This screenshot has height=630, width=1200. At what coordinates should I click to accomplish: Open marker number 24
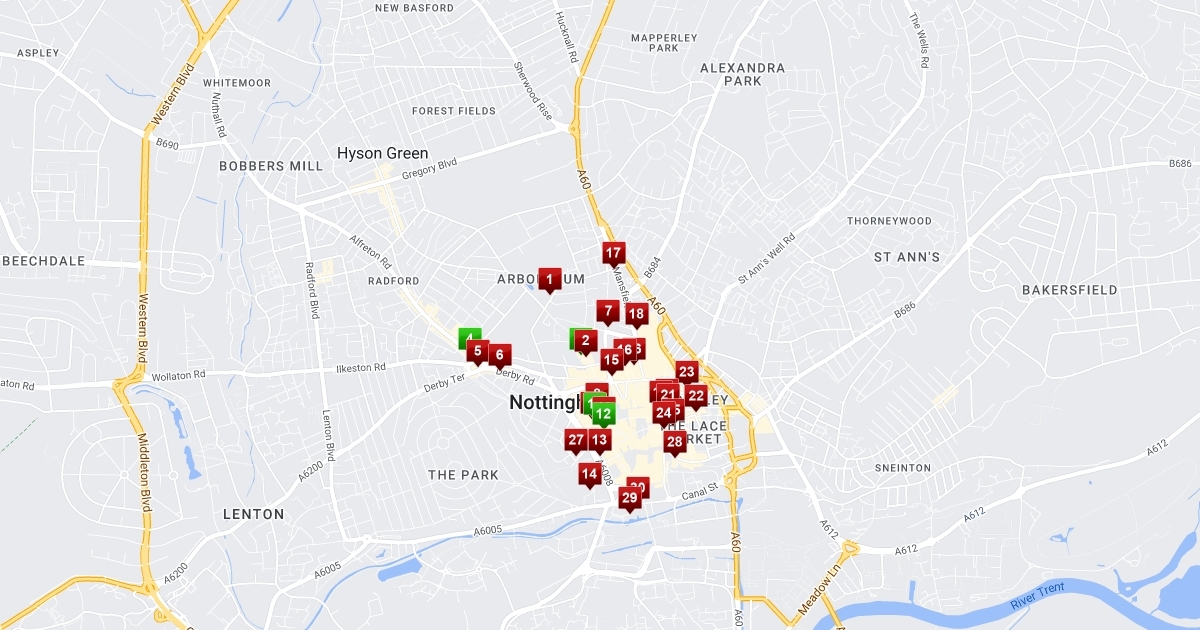(663, 412)
